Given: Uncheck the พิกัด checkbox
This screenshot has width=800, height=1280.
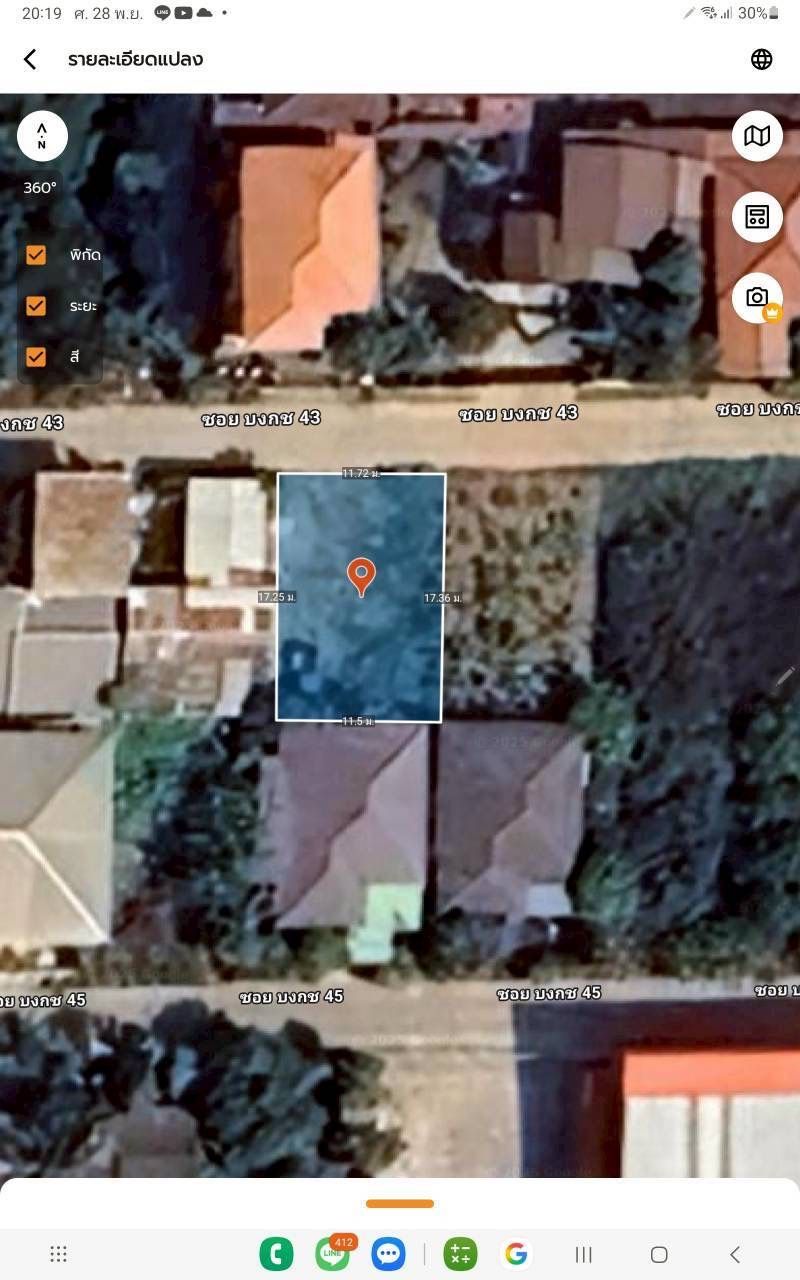Looking at the screenshot, I should (x=36, y=255).
